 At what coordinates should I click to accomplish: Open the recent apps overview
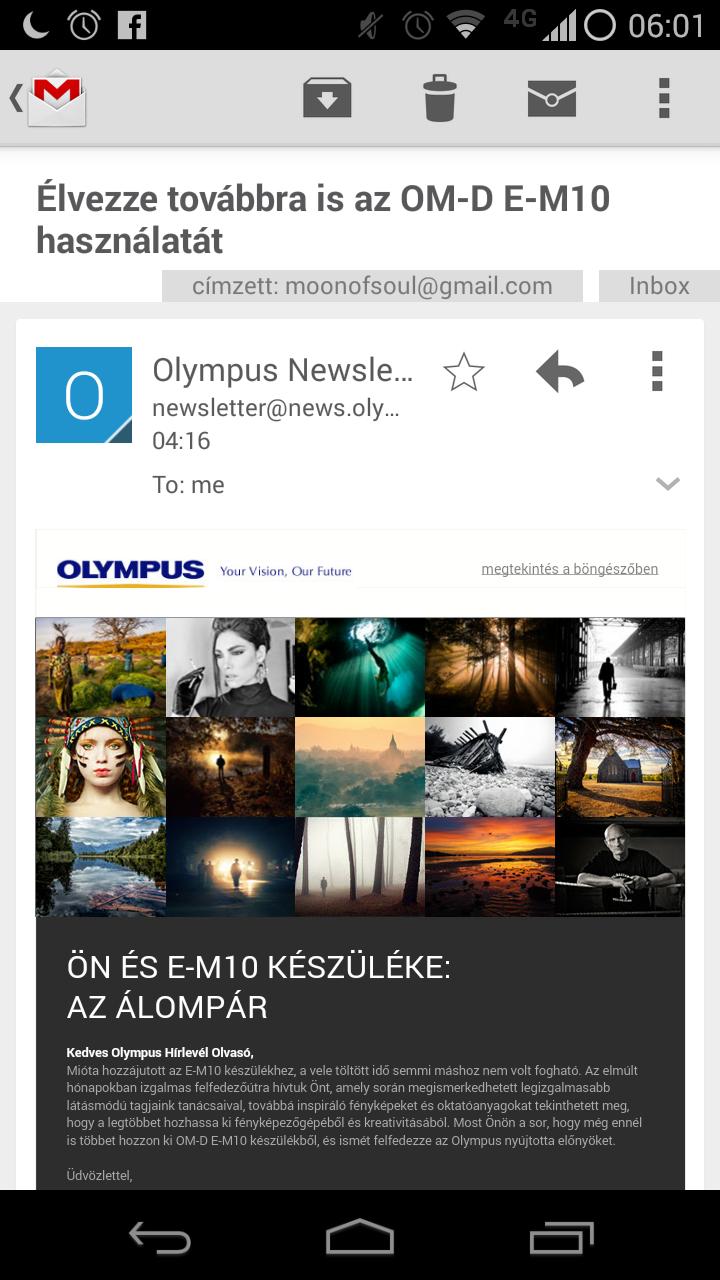tap(561, 1237)
